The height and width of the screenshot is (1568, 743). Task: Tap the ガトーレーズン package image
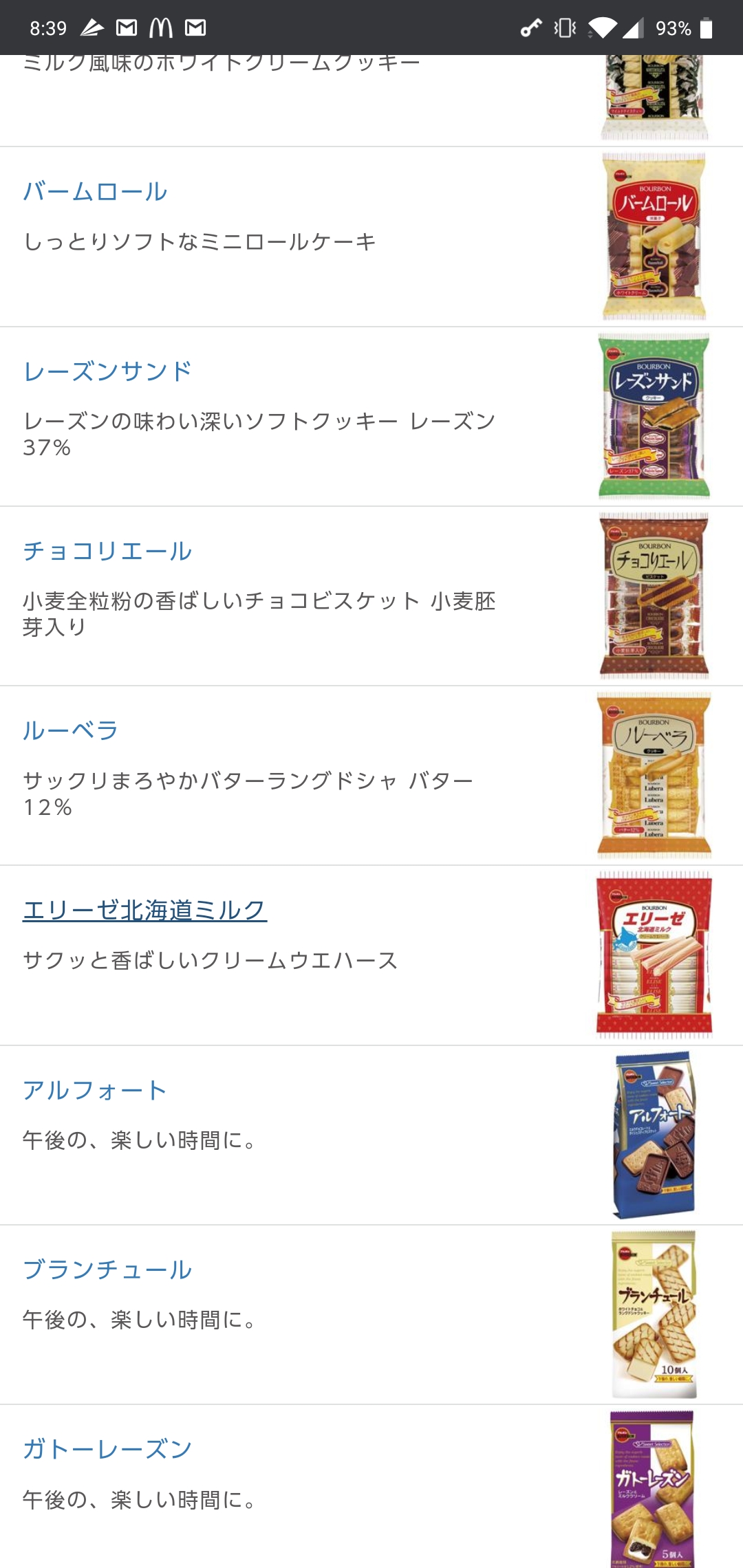pos(653,1489)
